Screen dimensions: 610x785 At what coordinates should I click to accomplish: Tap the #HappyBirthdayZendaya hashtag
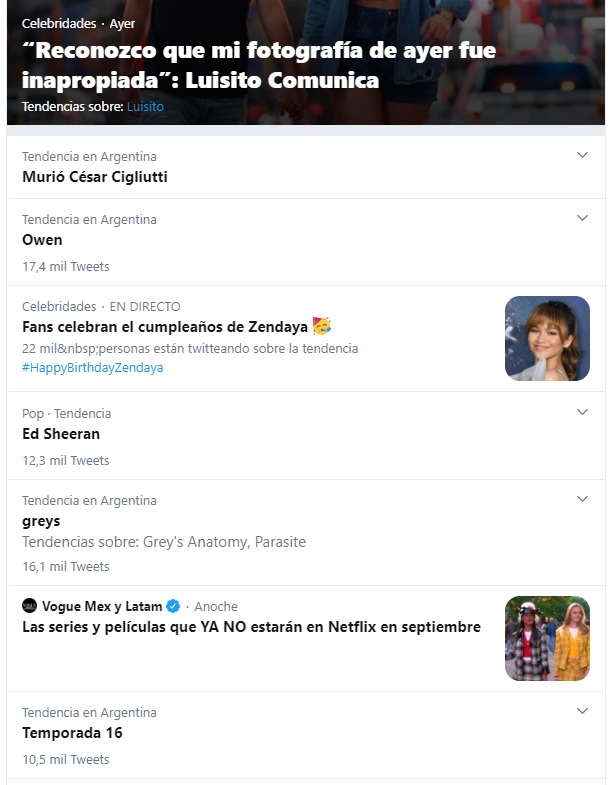point(92,367)
